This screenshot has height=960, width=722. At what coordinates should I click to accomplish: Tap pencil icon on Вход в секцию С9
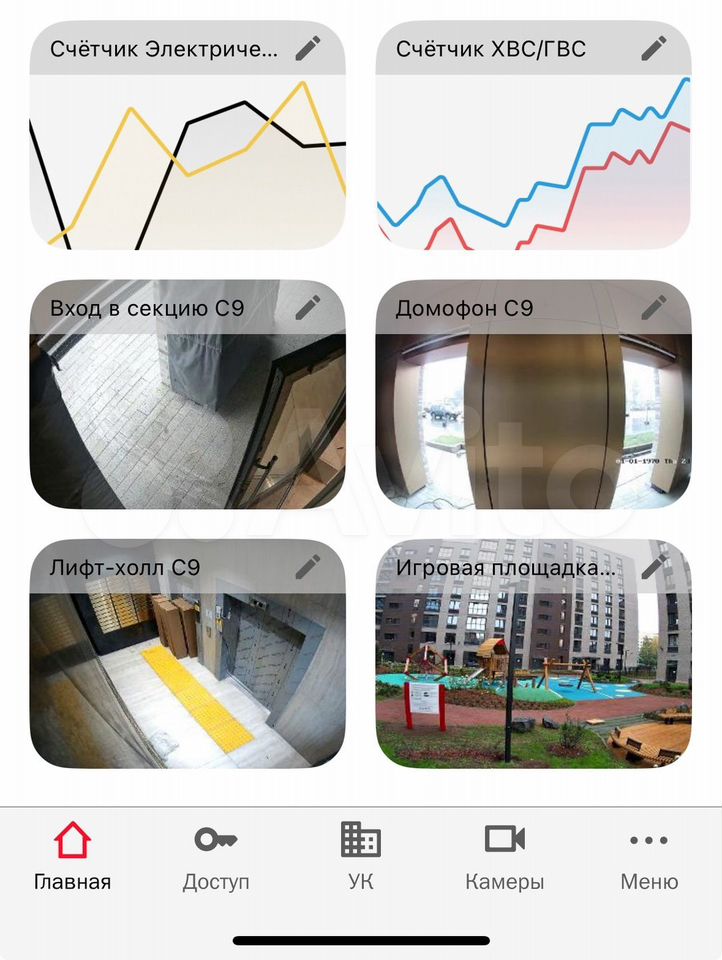[x=309, y=307]
